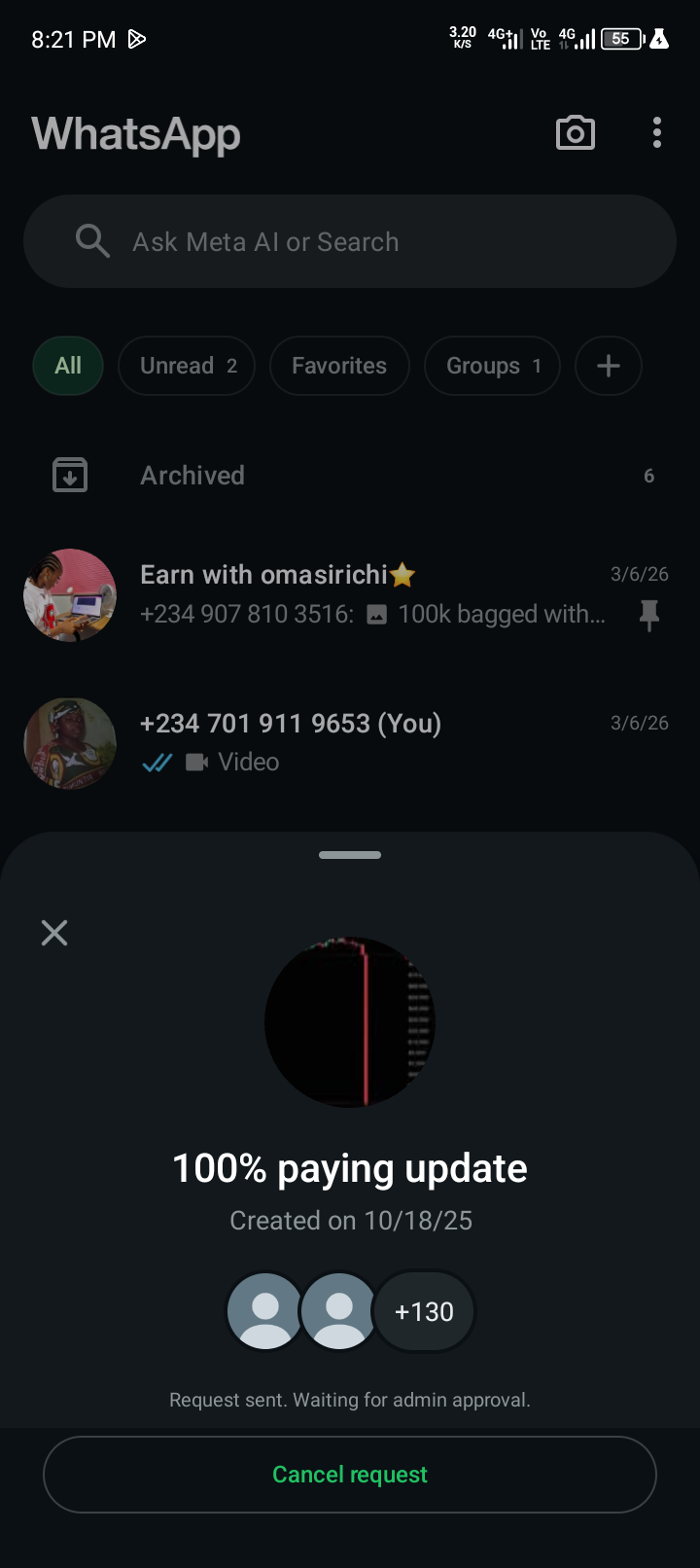Image resolution: width=700 pixels, height=1568 pixels.
Task: Add a new chat list filter
Action: pos(609,366)
